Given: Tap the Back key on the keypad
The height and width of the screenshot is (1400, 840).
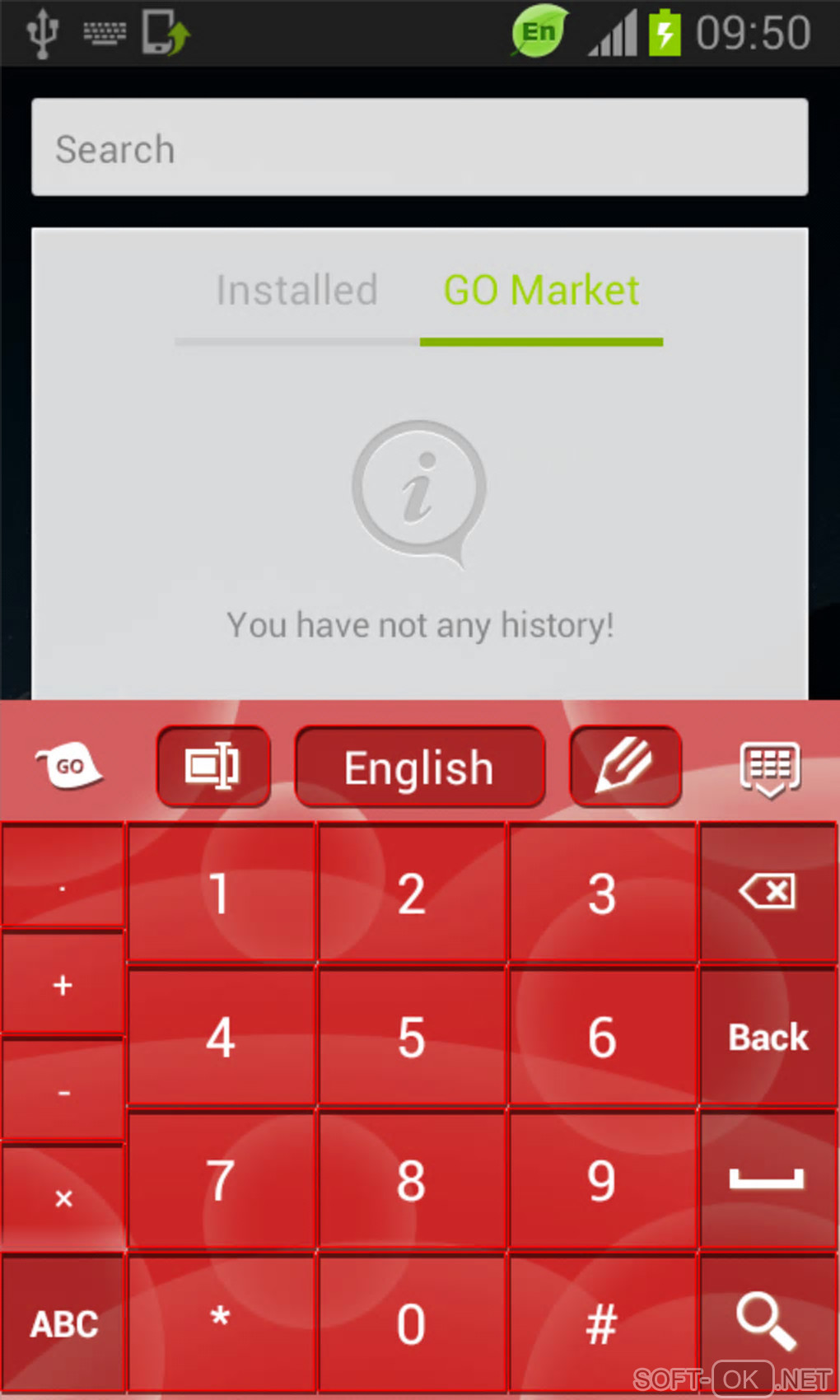Looking at the screenshot, I should 768,1038.
